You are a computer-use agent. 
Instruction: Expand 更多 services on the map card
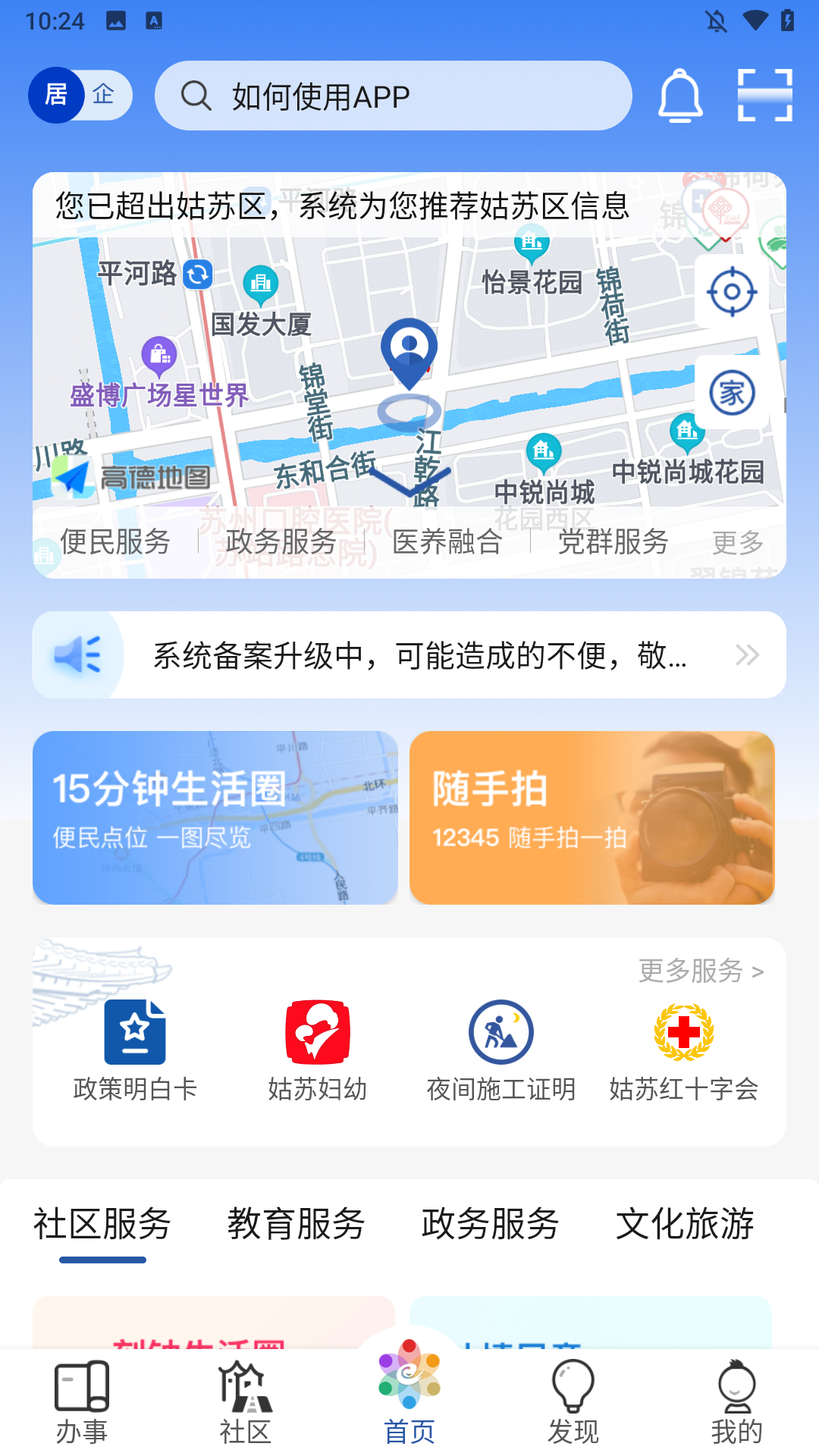point(738,541)
